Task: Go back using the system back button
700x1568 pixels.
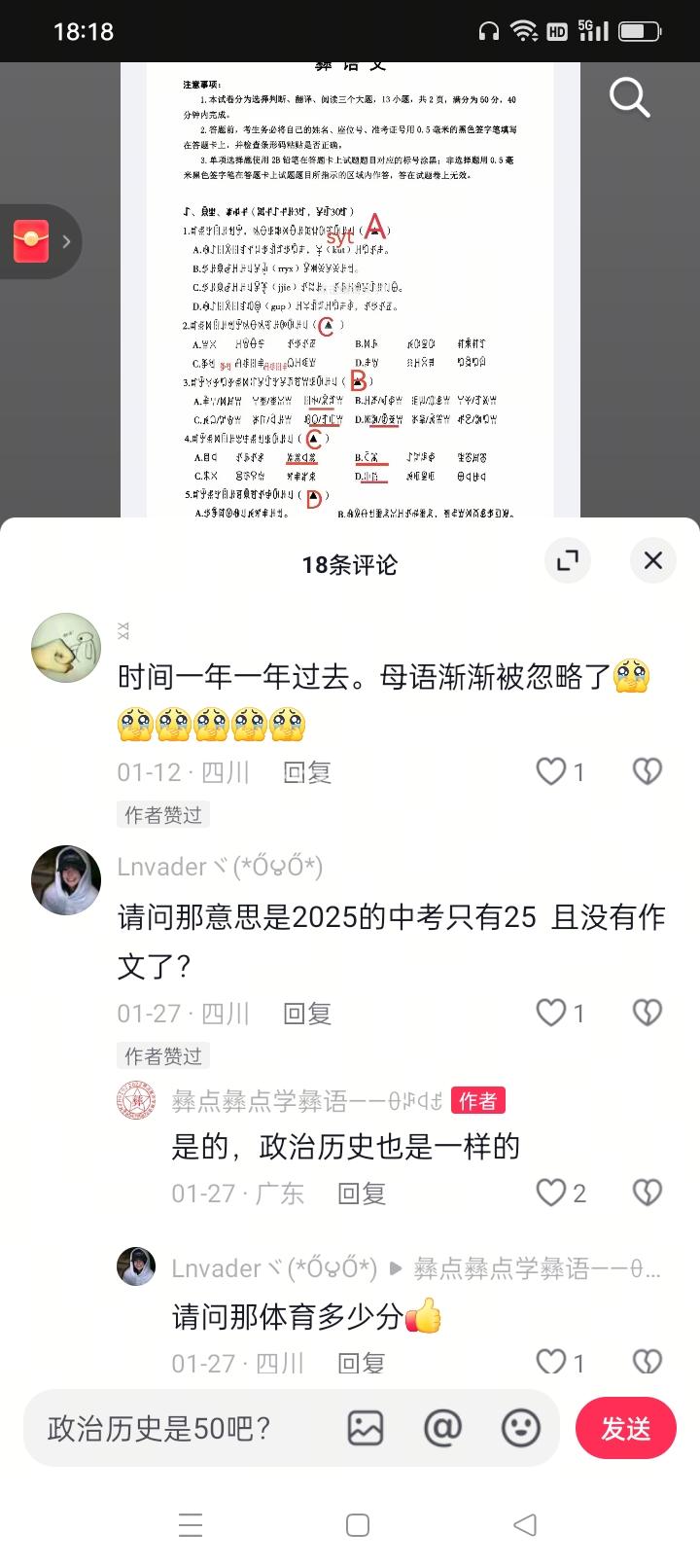Action: [525, 1524]
